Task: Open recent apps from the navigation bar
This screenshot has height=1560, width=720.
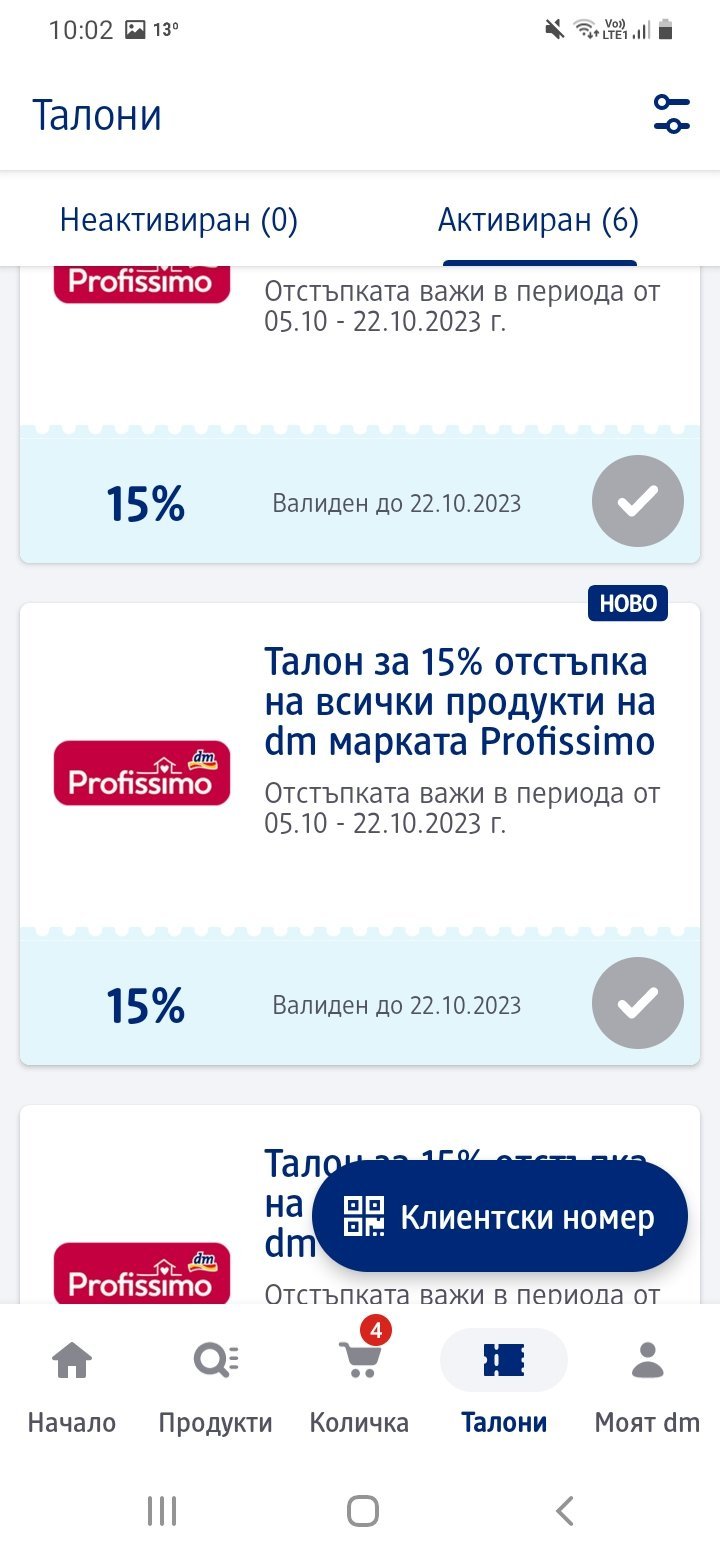Action: pos(161,1510)
